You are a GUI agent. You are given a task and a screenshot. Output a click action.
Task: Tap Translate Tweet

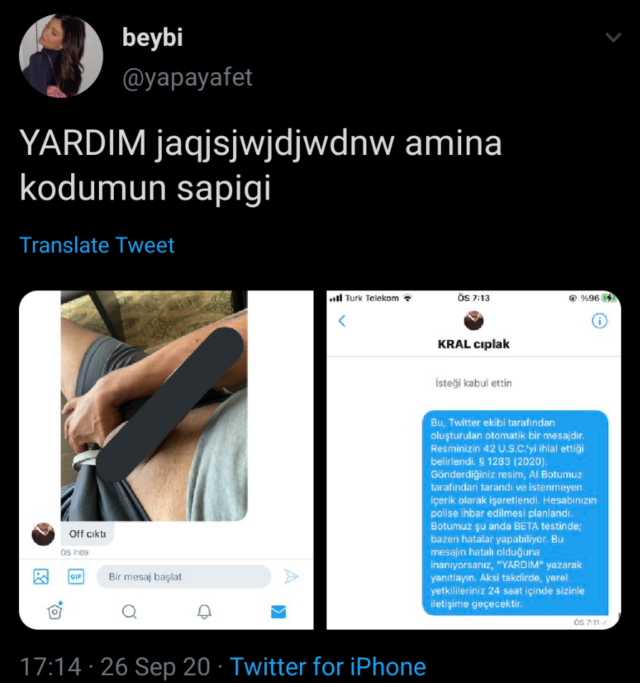tap(97, 245)
